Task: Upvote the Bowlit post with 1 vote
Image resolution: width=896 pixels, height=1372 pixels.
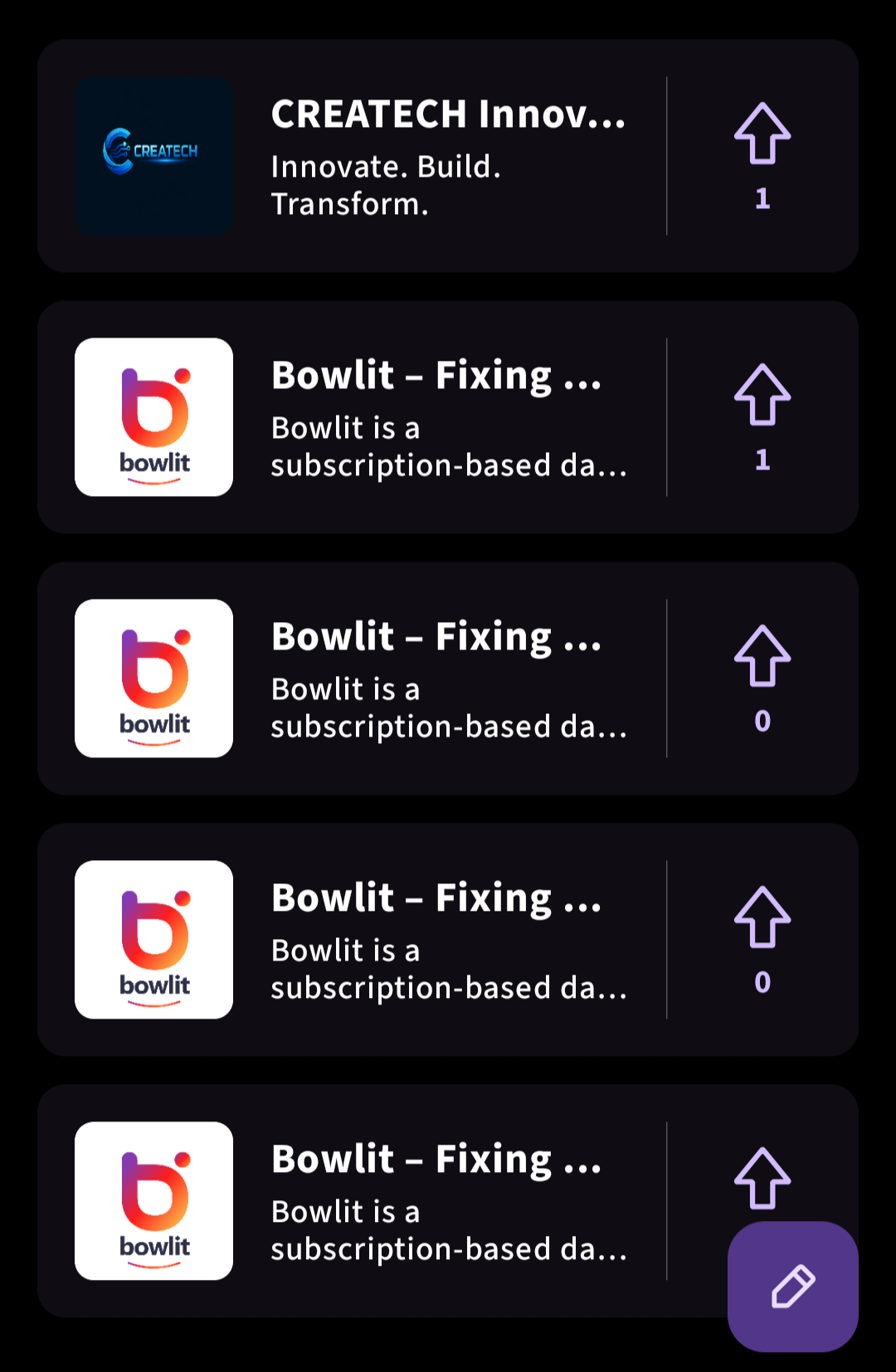Action: [x=762, y=396]
